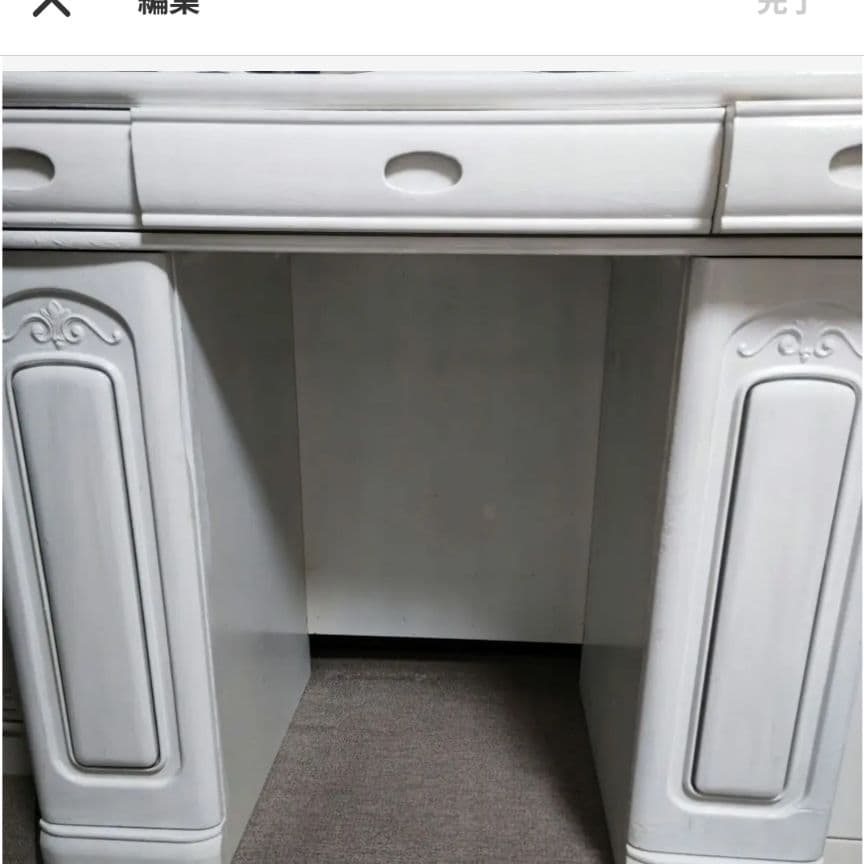Tap 完了 to finish editing

[x=782, y=5]
